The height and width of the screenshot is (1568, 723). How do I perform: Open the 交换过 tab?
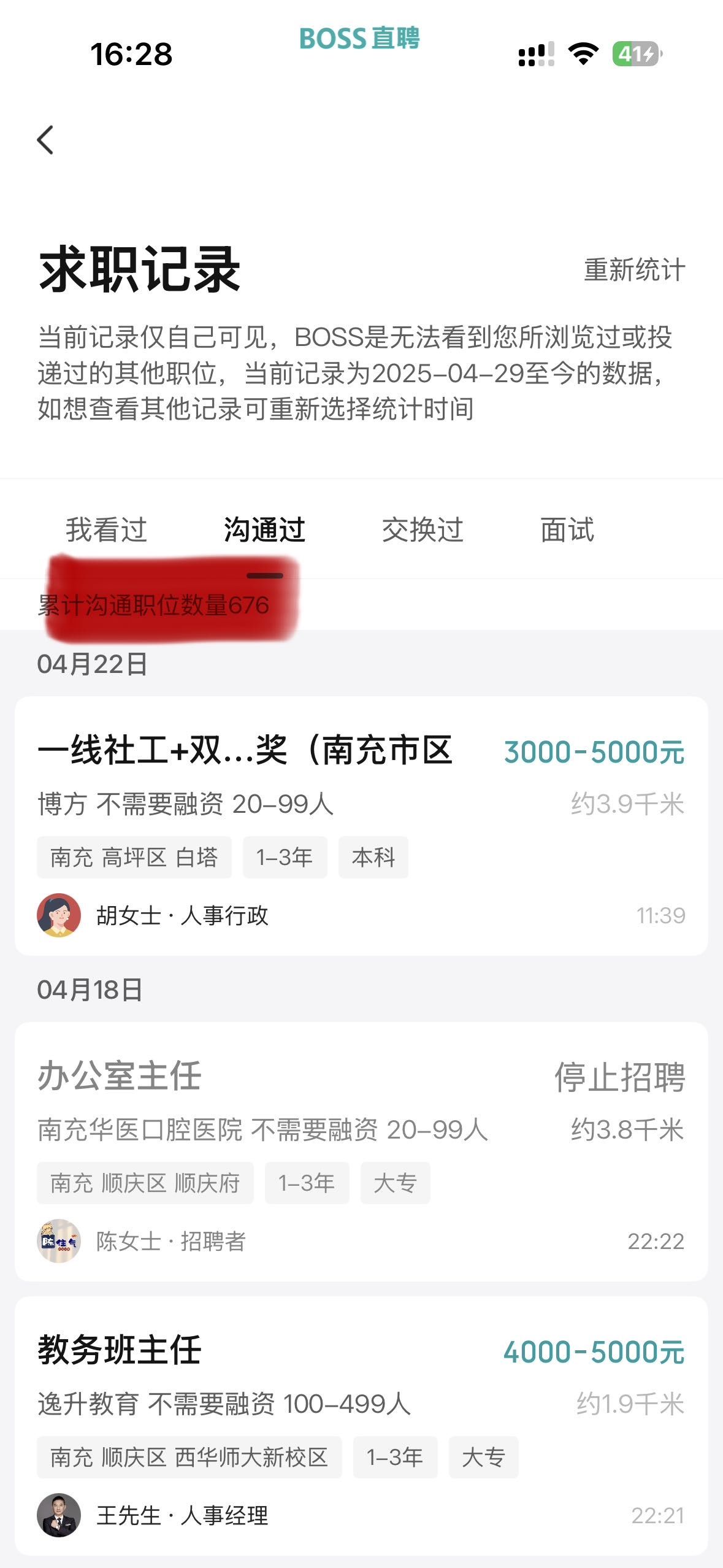tap(423, 530)
